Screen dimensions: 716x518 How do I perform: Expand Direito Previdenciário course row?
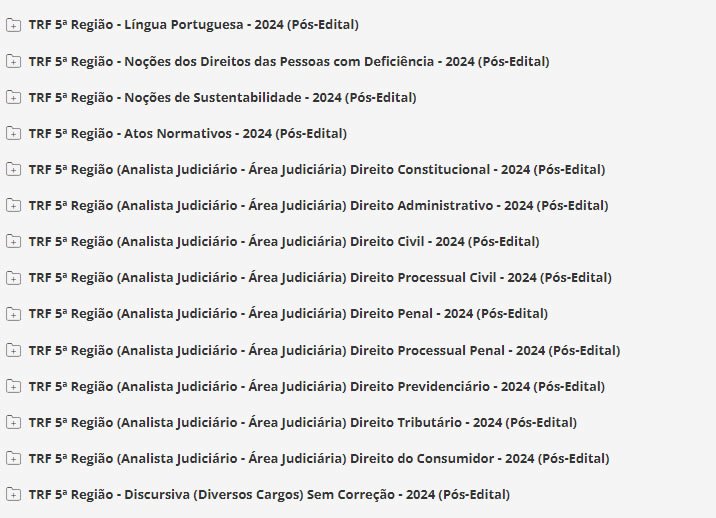click(x=13, y=386)
